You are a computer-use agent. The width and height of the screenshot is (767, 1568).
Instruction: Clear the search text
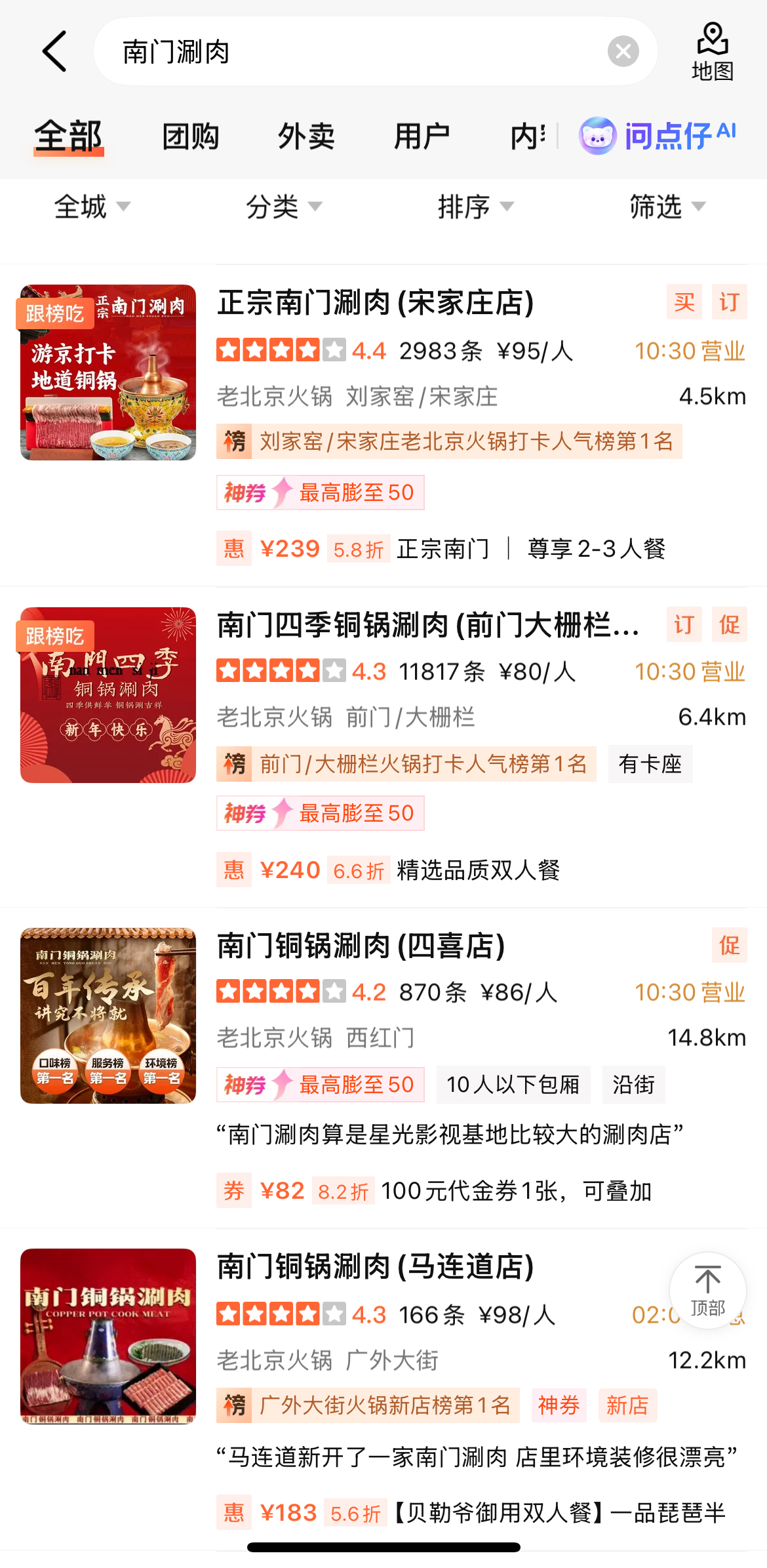pyautogui.click(x=623, y=51)
